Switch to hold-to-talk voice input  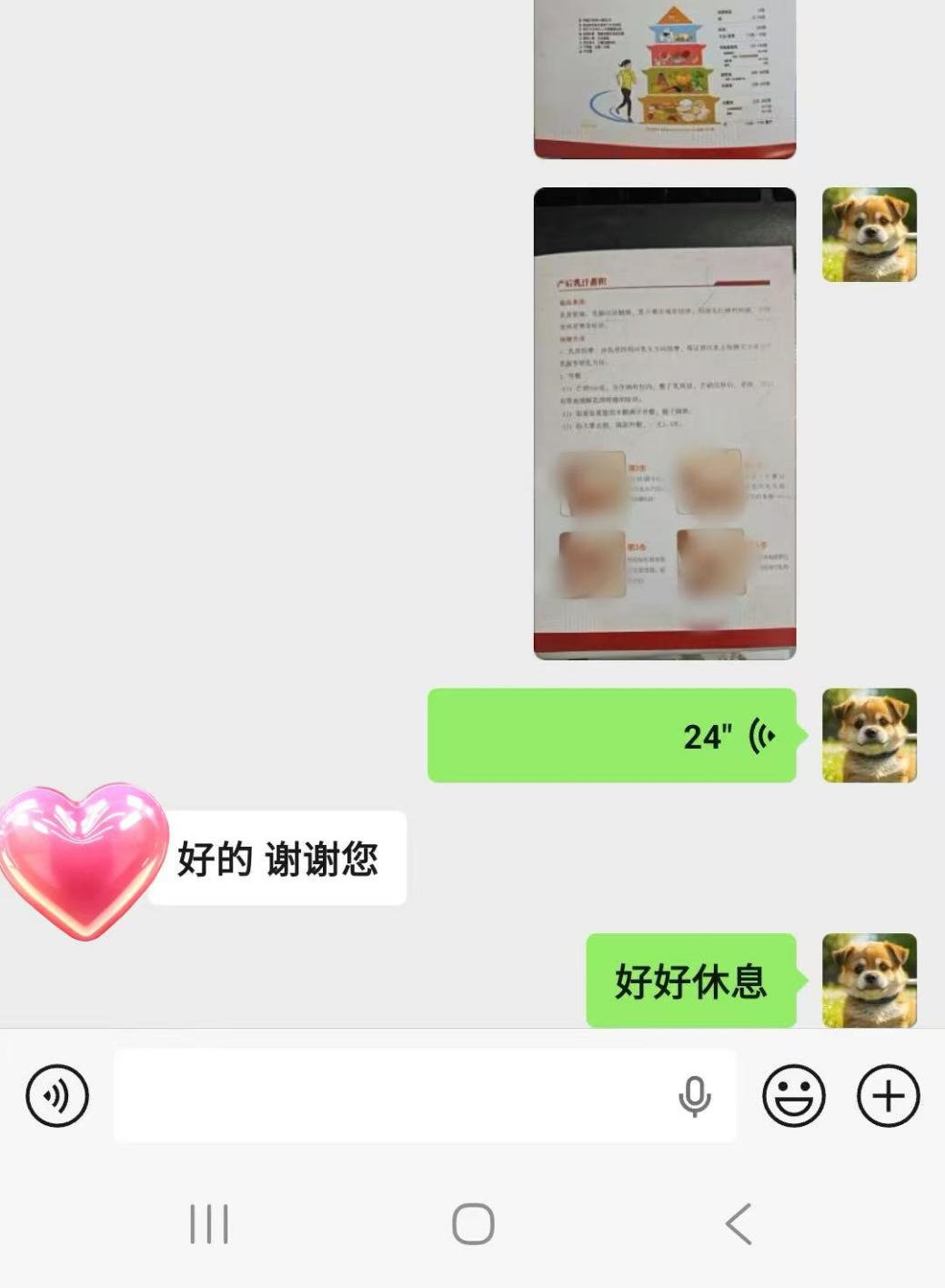pyautogui.click(x=57, y=1095)
